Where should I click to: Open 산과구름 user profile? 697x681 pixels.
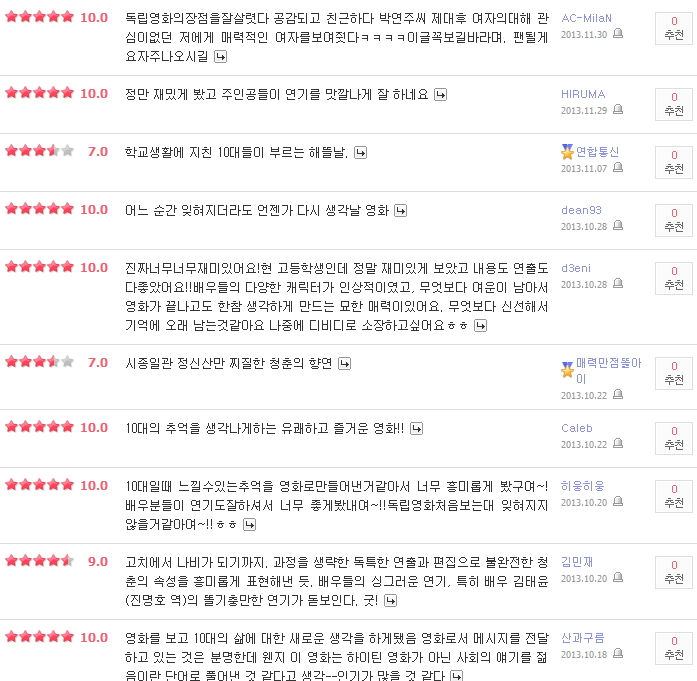(582, 638)
